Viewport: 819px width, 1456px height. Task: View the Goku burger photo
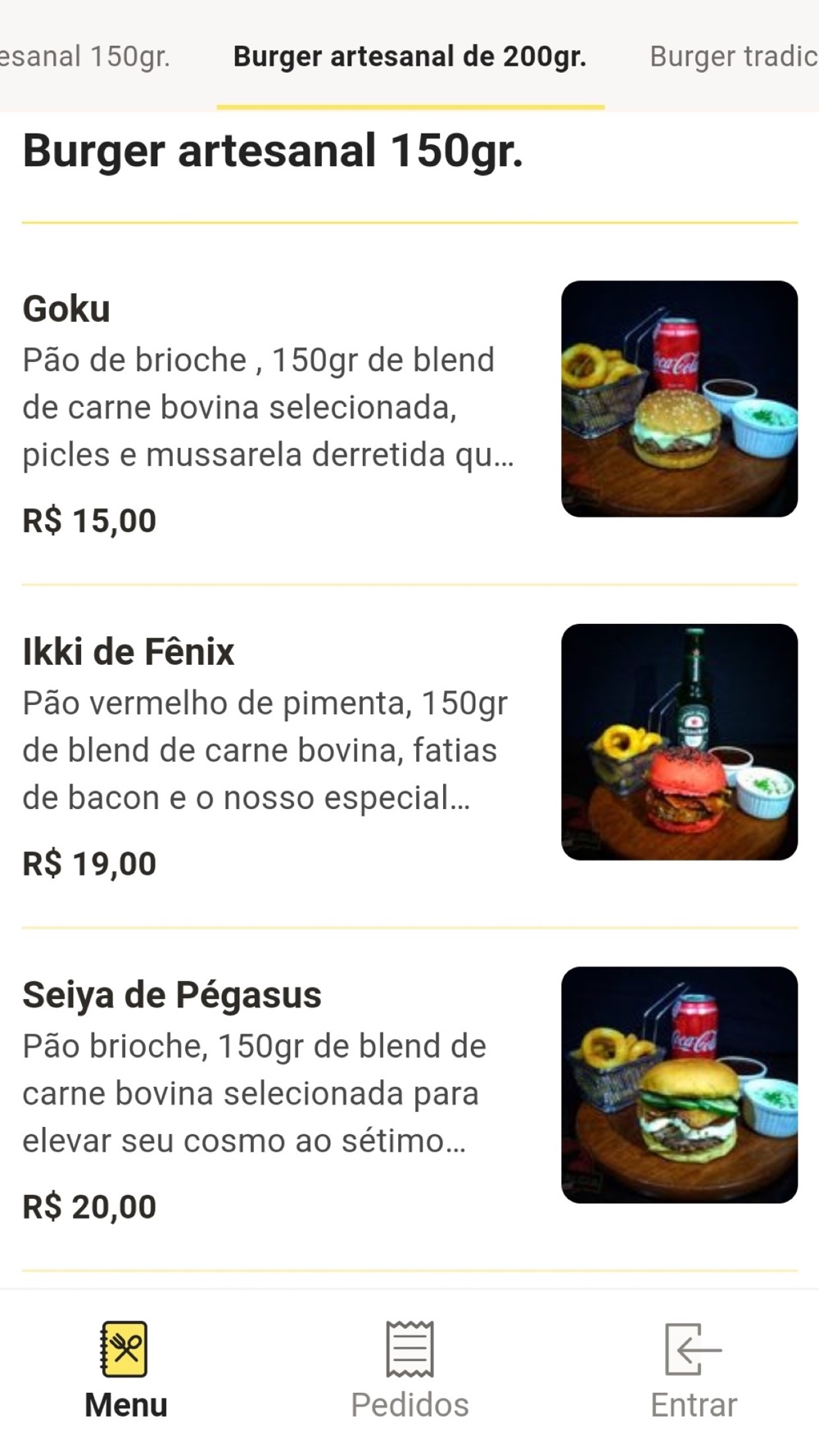click(x=679, y=399)
